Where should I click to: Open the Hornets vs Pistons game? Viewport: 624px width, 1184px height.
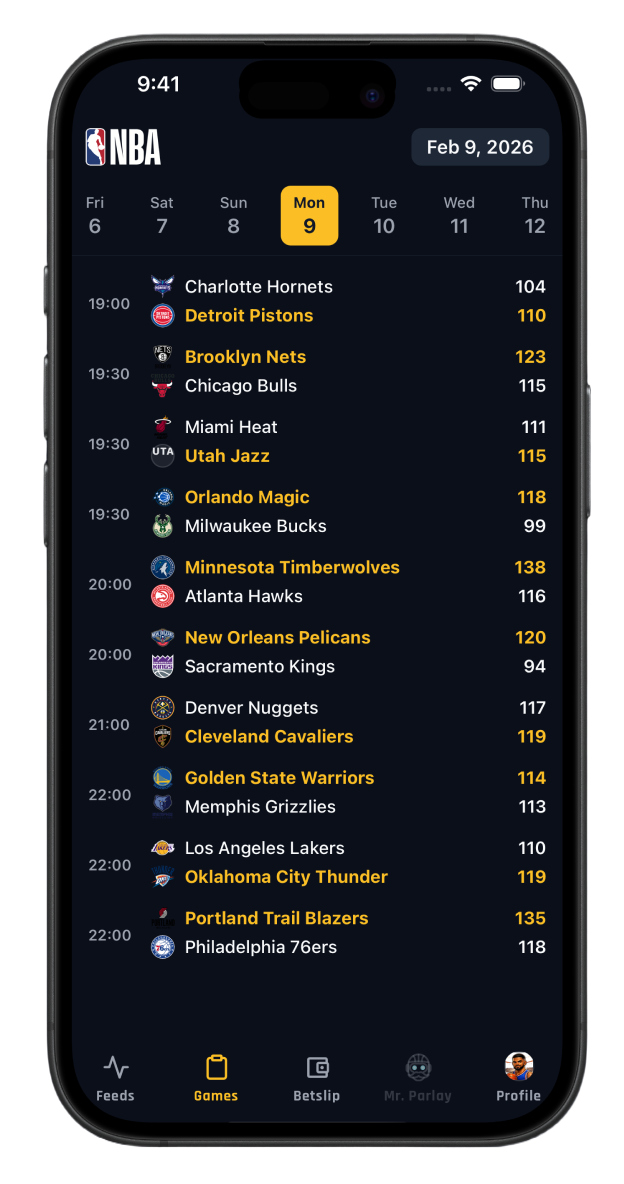click(x=316, y=301)
